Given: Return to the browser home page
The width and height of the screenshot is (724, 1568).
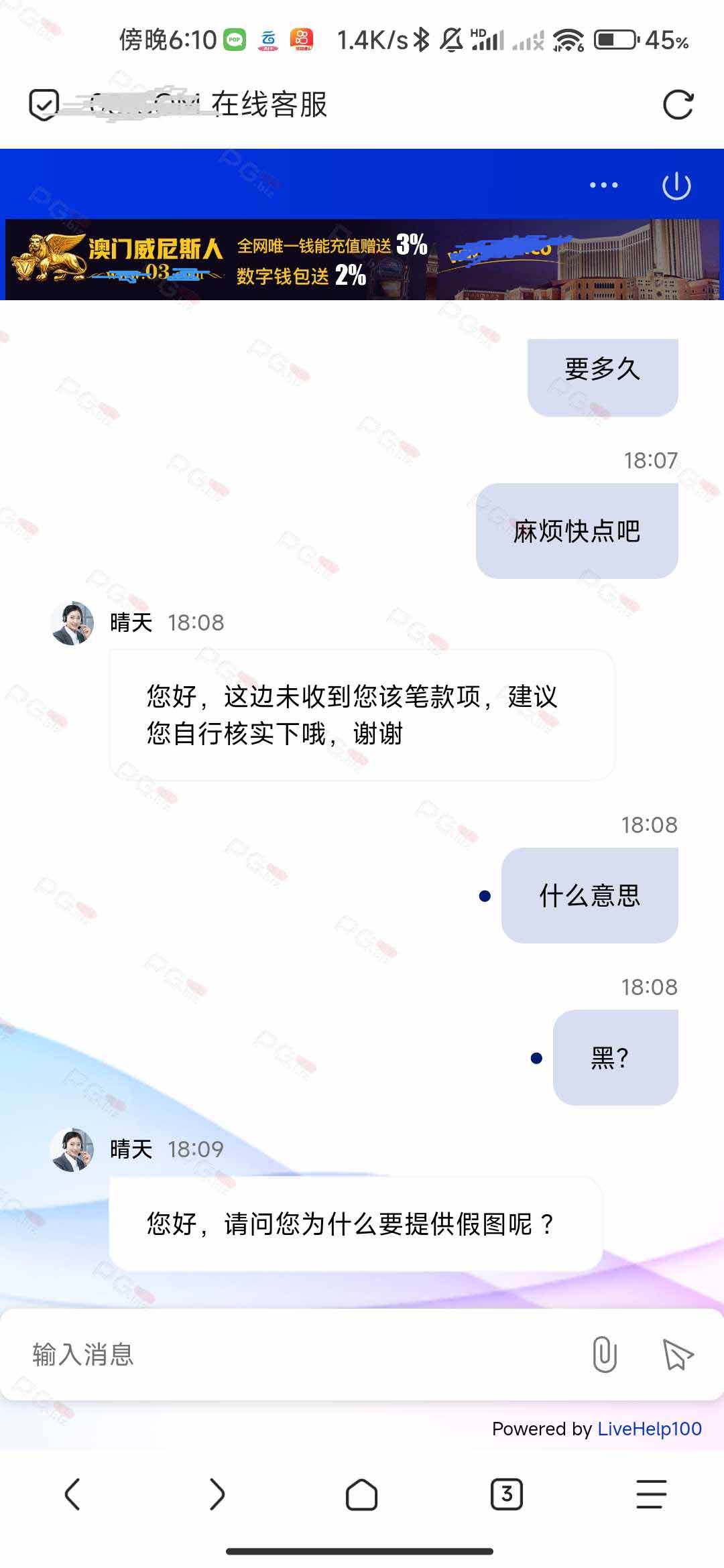Looking at the screenshot, I should tap(361, 1494).
